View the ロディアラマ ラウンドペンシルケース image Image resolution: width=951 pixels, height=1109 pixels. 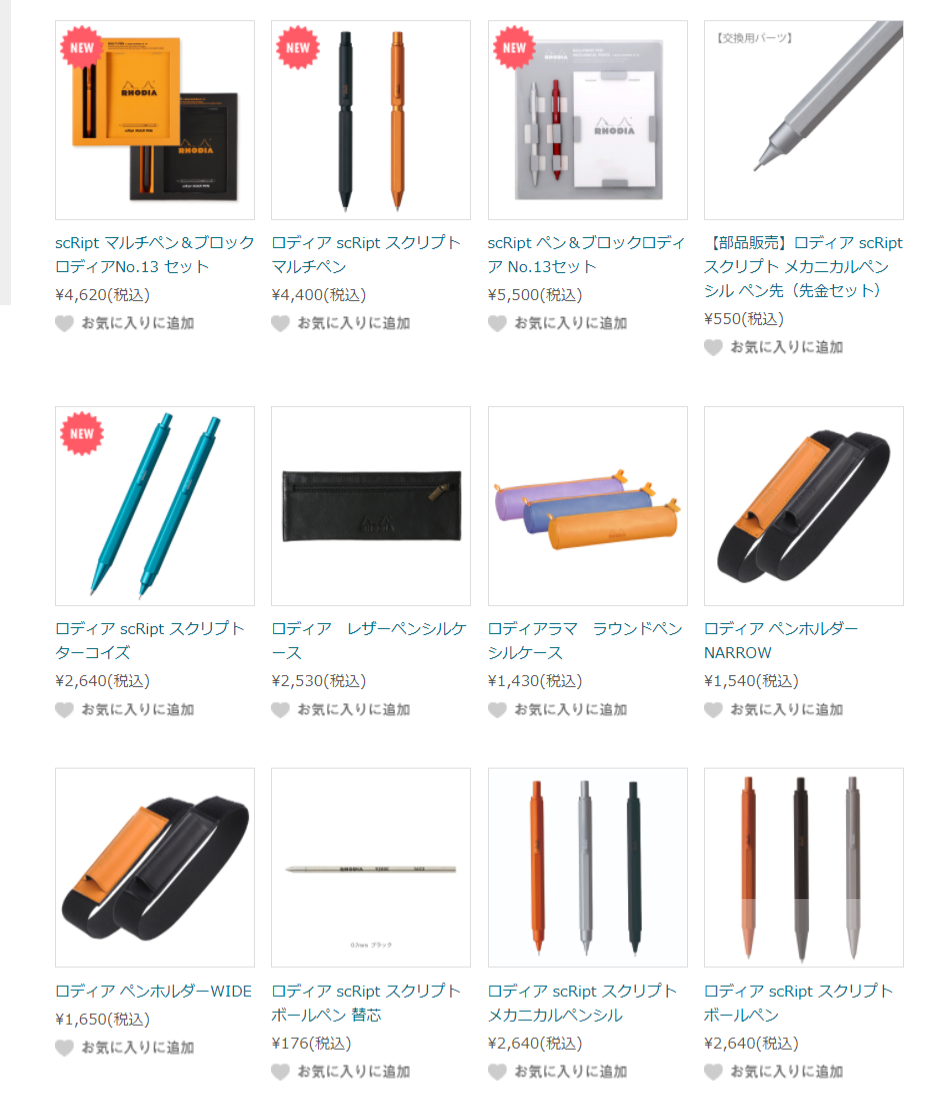coord(587,506)
